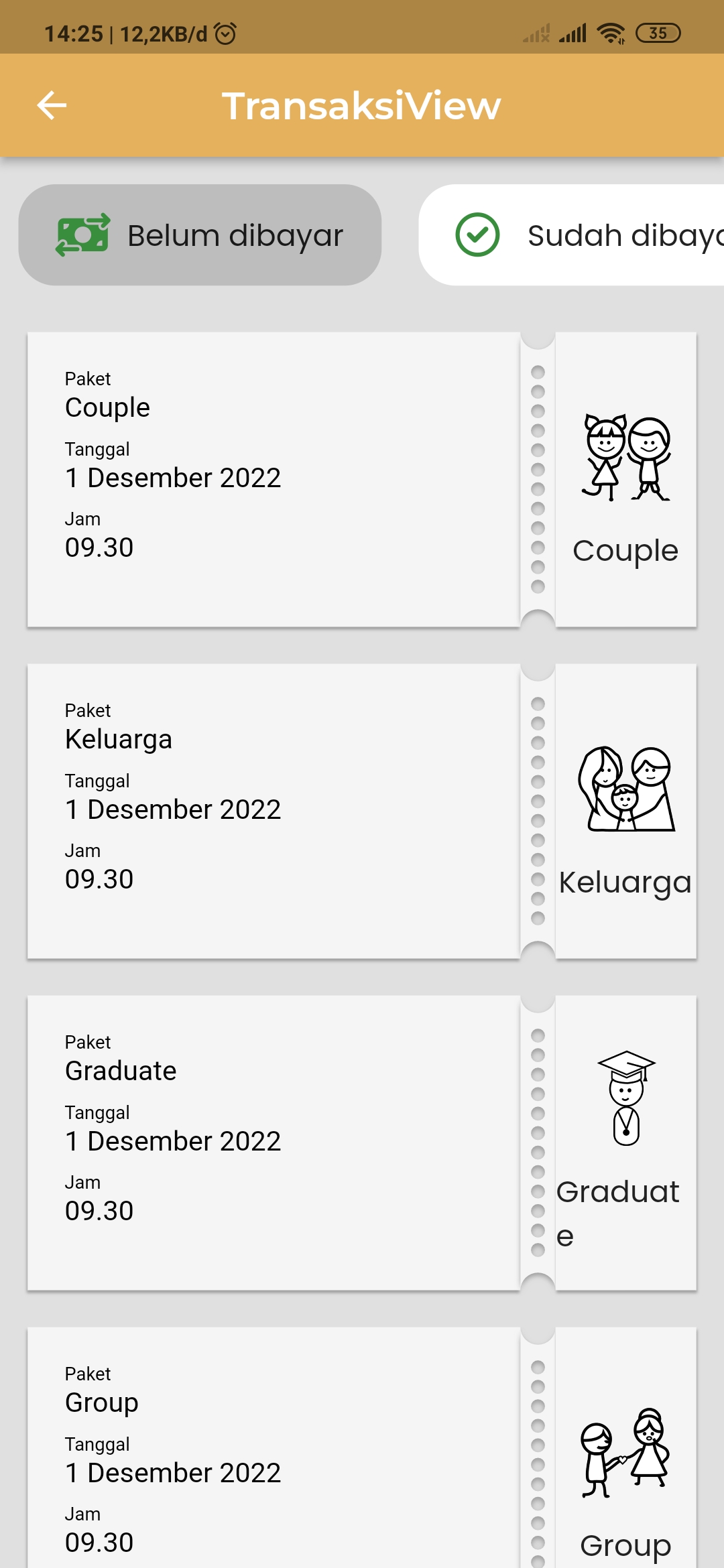This screenshot has height=1568, width=724.
Task: Go back using the top arrow
Action: pos(52,105)
